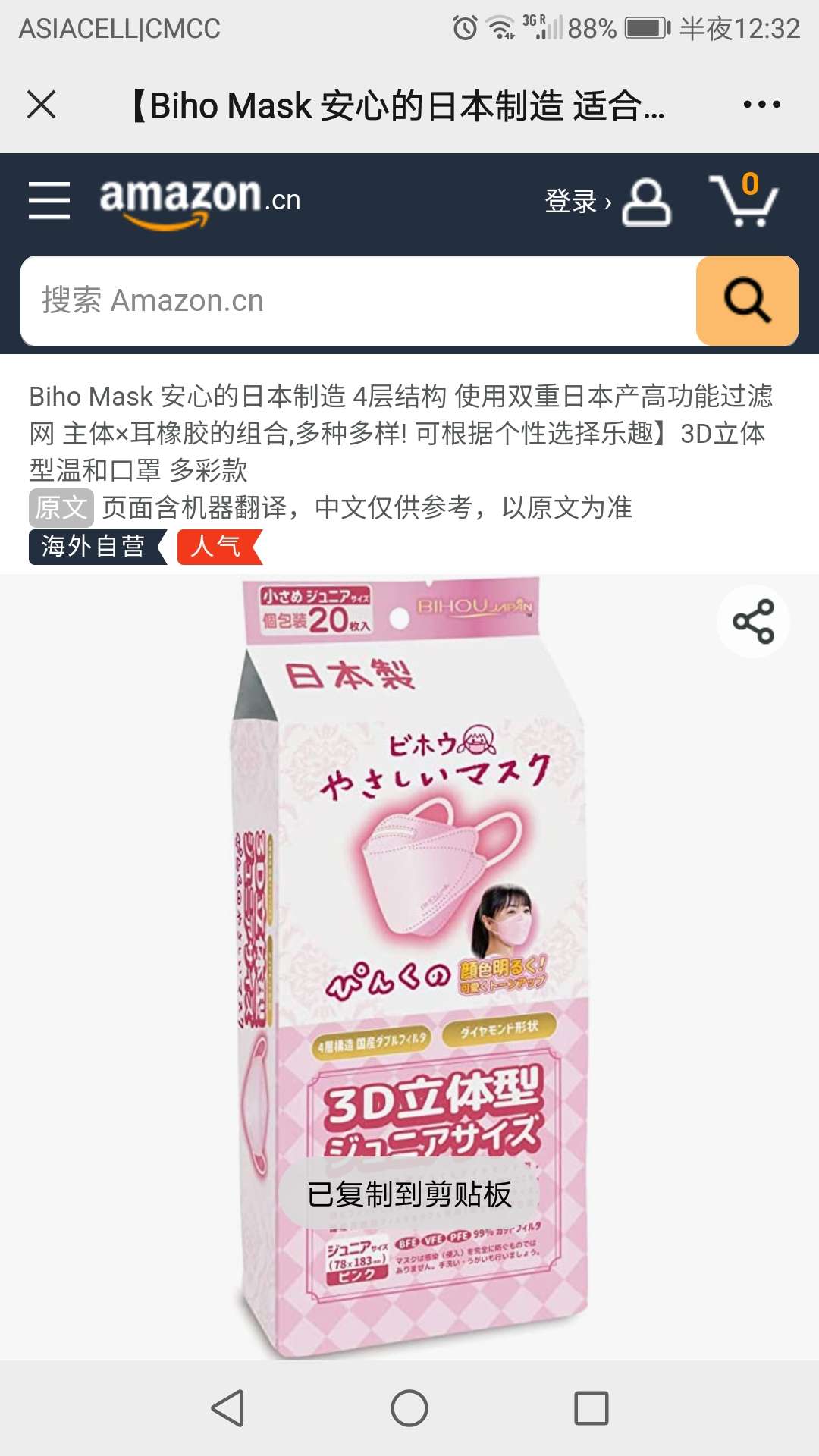Tap the orange search magnifier button
Image resolution: width=819 pixels, height=1456 pixels.
pos(747,301)
